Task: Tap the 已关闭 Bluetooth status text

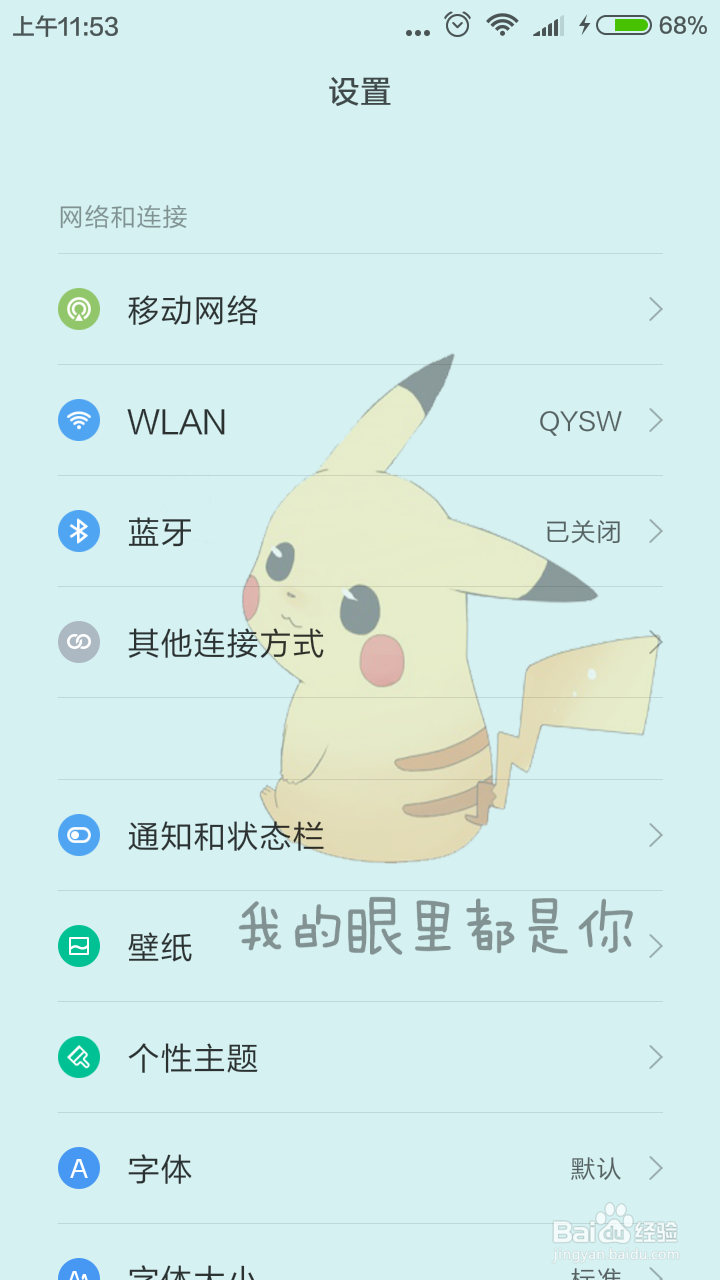Action: [582, 532]
